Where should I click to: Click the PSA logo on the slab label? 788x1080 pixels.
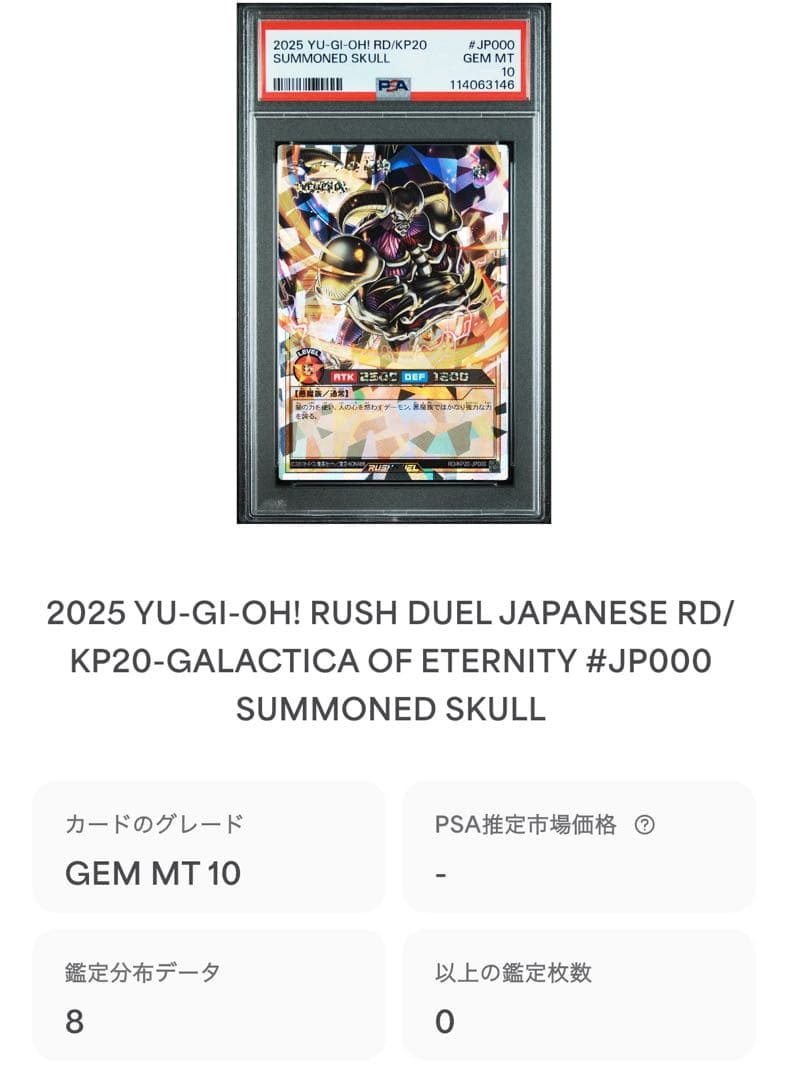pos(395,85)
